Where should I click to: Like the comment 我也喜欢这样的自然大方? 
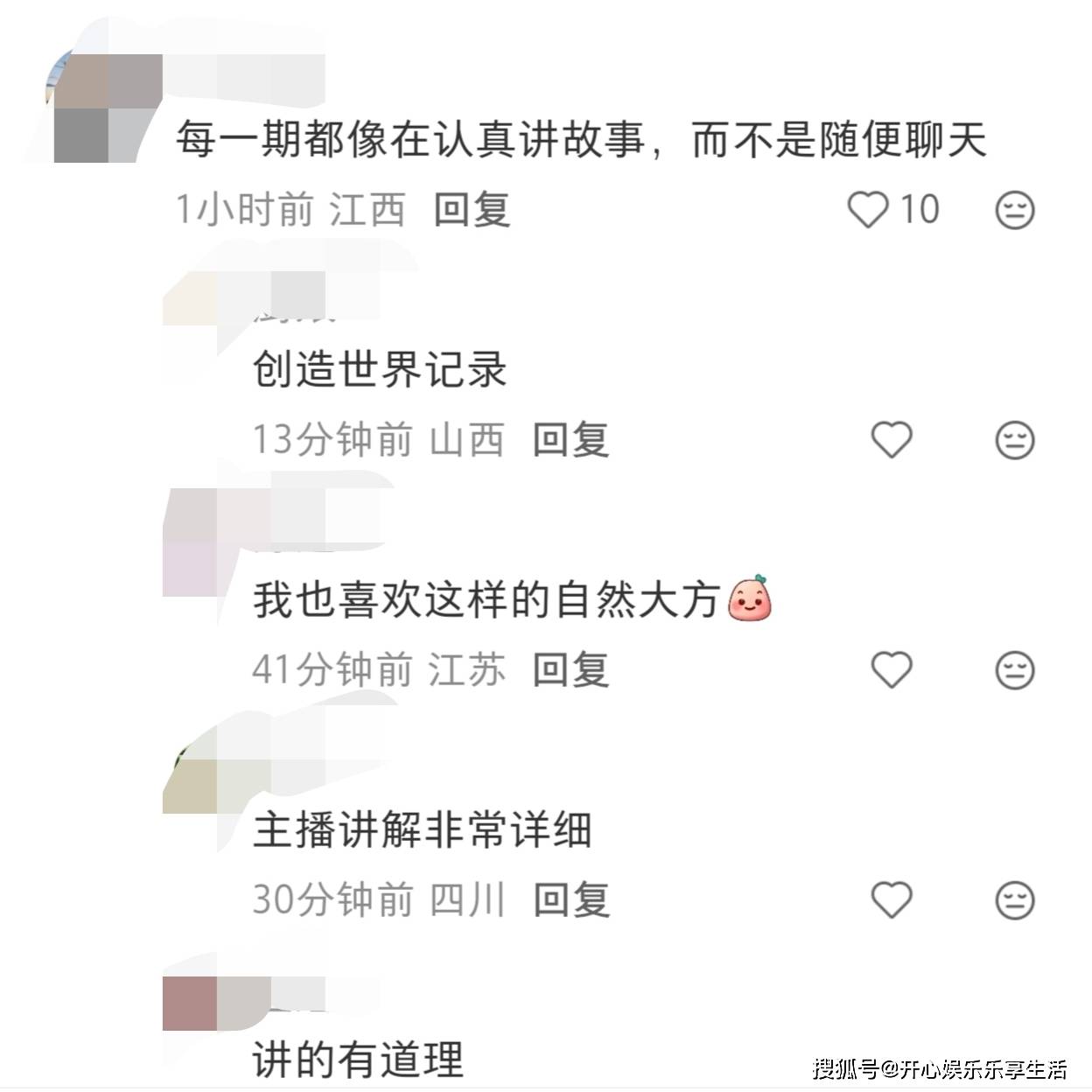[x=892, y=670]
